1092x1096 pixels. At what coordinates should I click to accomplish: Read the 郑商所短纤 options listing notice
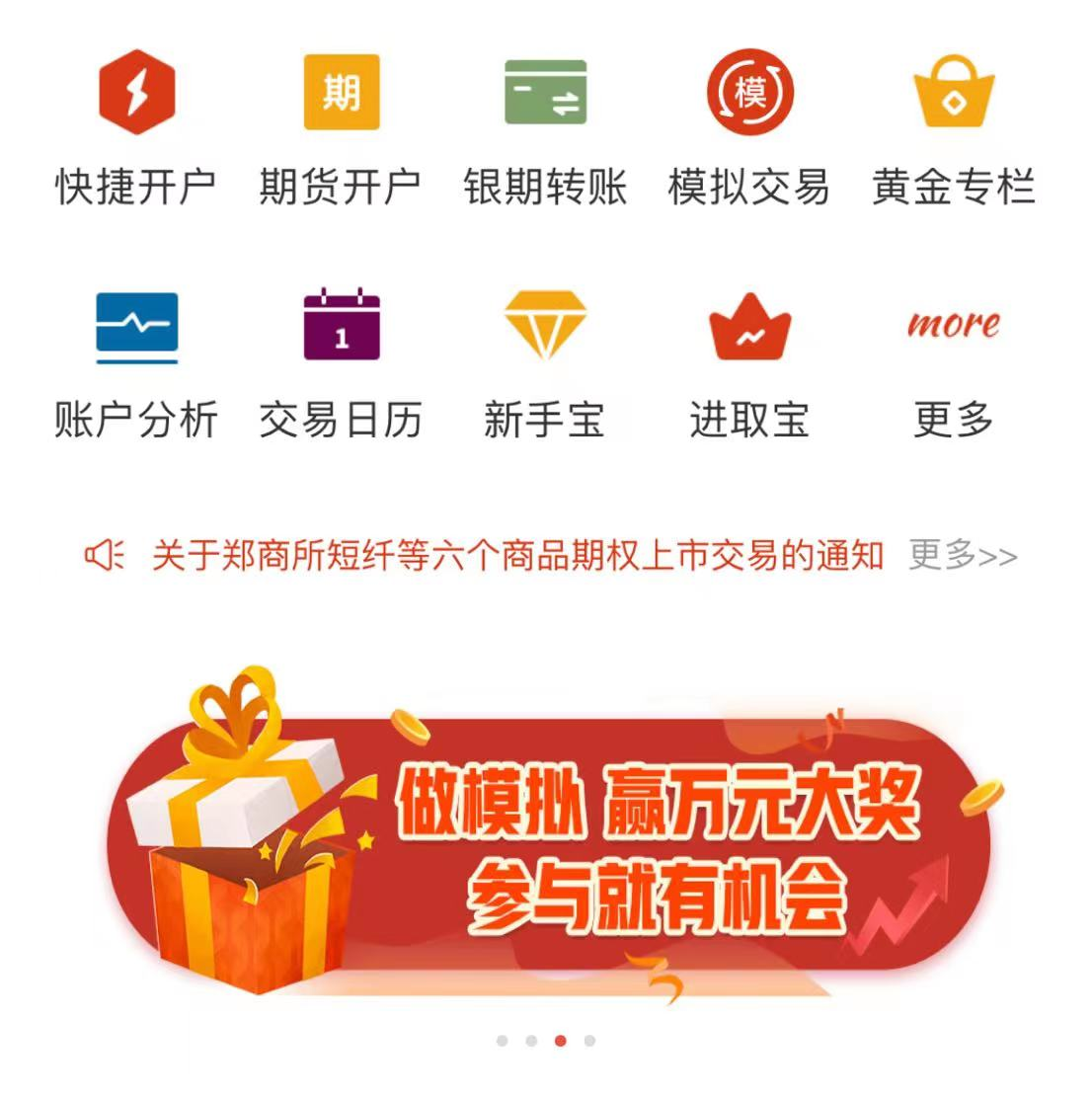(x=516, y=556)
